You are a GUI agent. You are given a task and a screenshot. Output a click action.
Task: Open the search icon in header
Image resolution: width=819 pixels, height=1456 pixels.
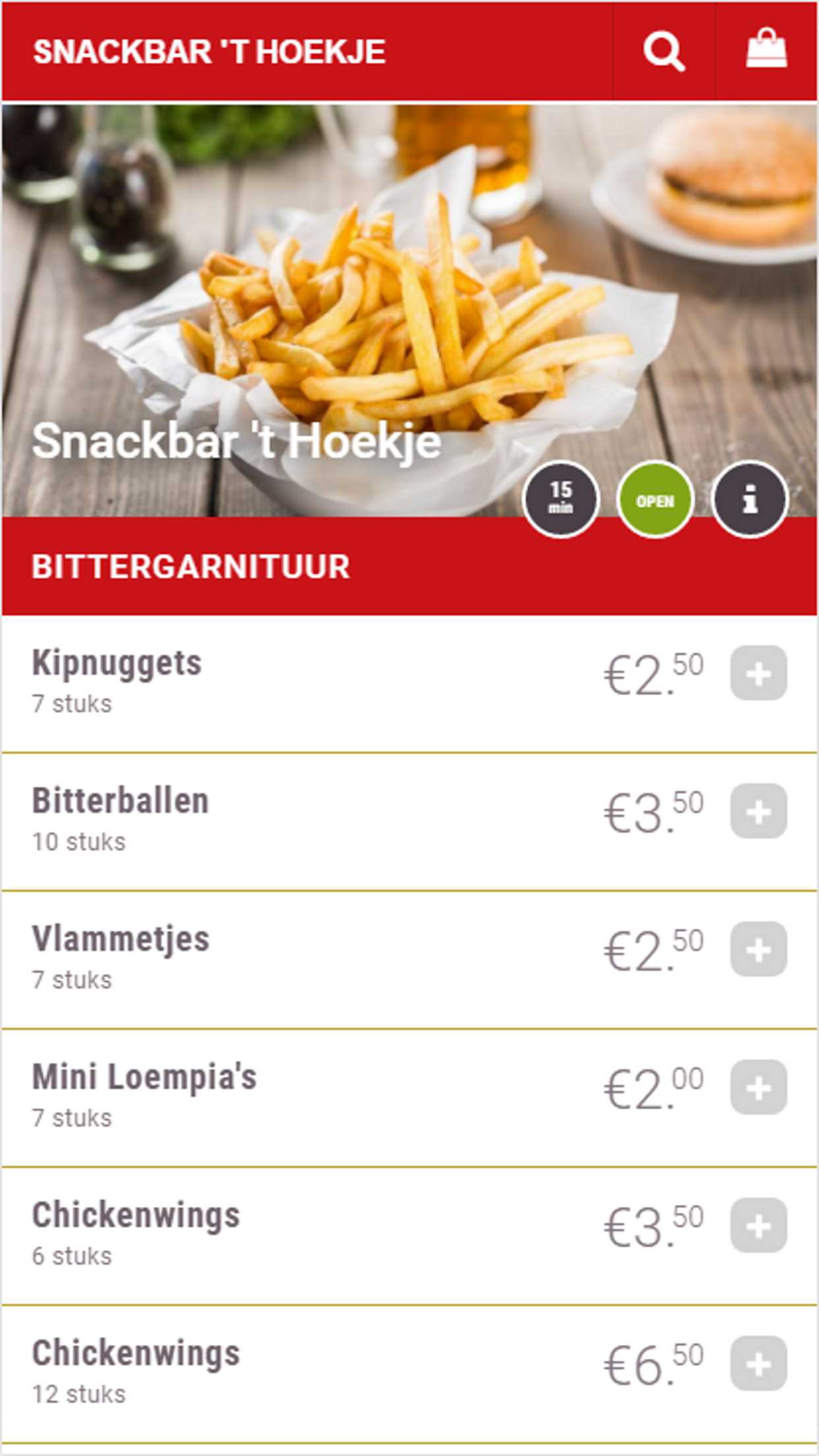click(663, 52)
